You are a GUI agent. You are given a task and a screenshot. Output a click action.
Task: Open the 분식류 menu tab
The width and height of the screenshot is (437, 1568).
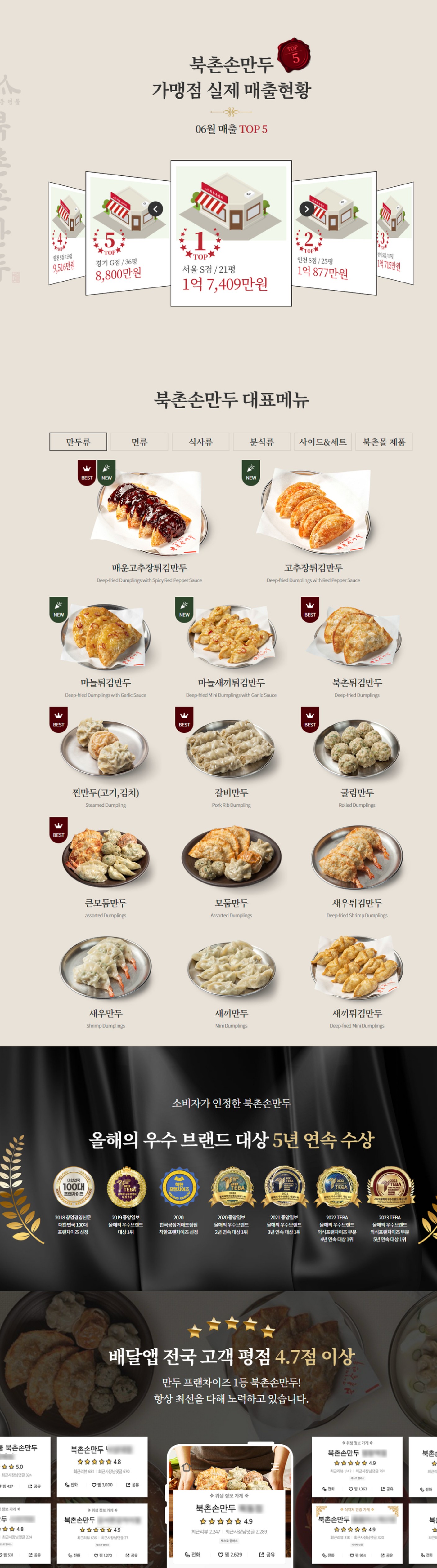[261, 441]
